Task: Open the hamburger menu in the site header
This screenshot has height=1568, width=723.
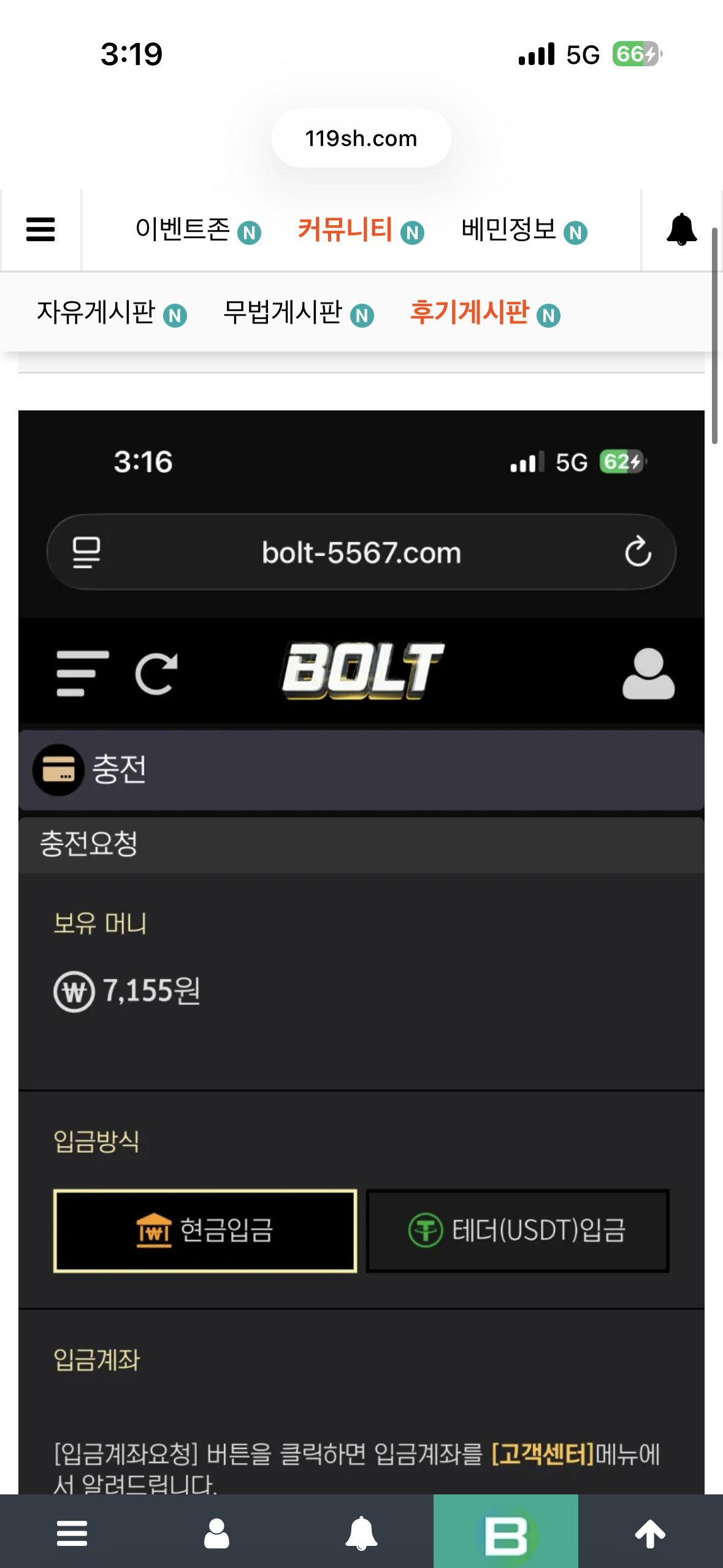Action: 40,230
